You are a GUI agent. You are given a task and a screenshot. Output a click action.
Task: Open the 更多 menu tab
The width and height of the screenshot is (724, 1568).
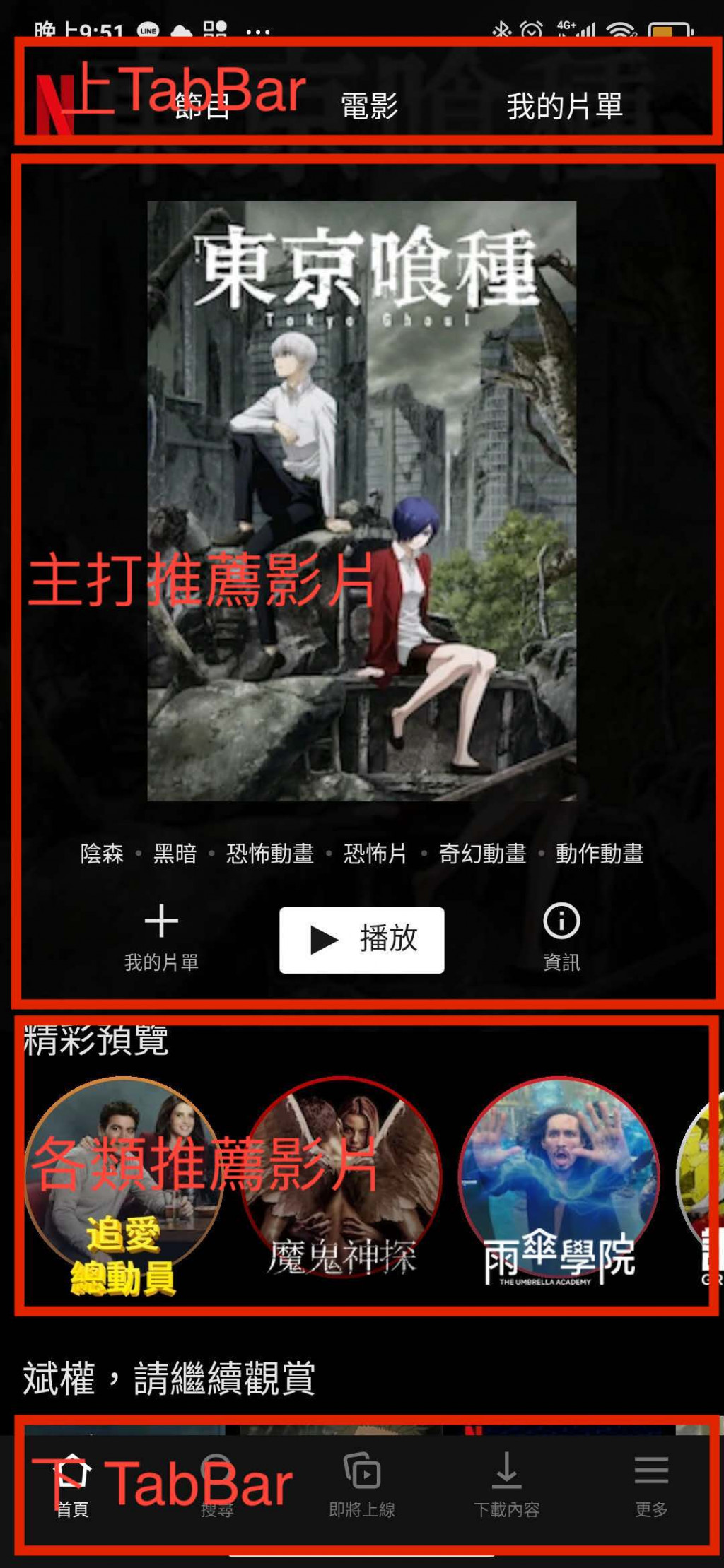click(650, 1485)
